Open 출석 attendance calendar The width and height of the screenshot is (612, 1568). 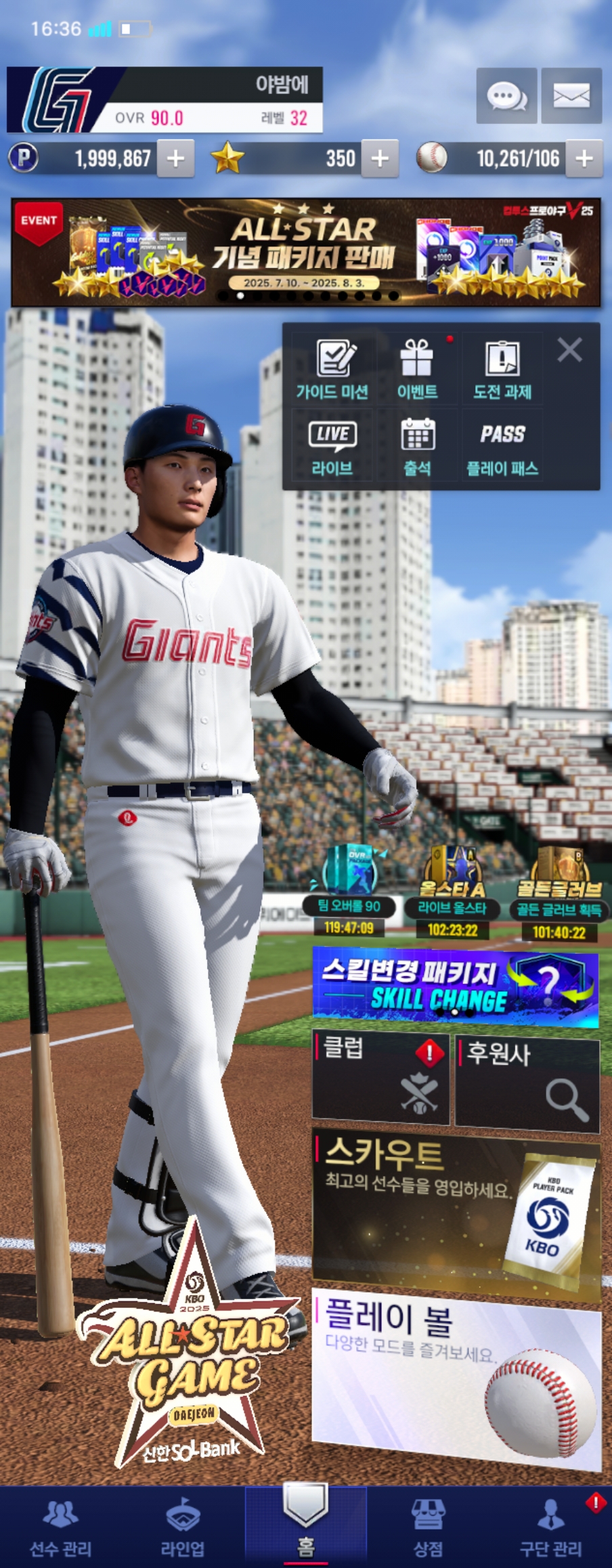[x=417, y=447]
